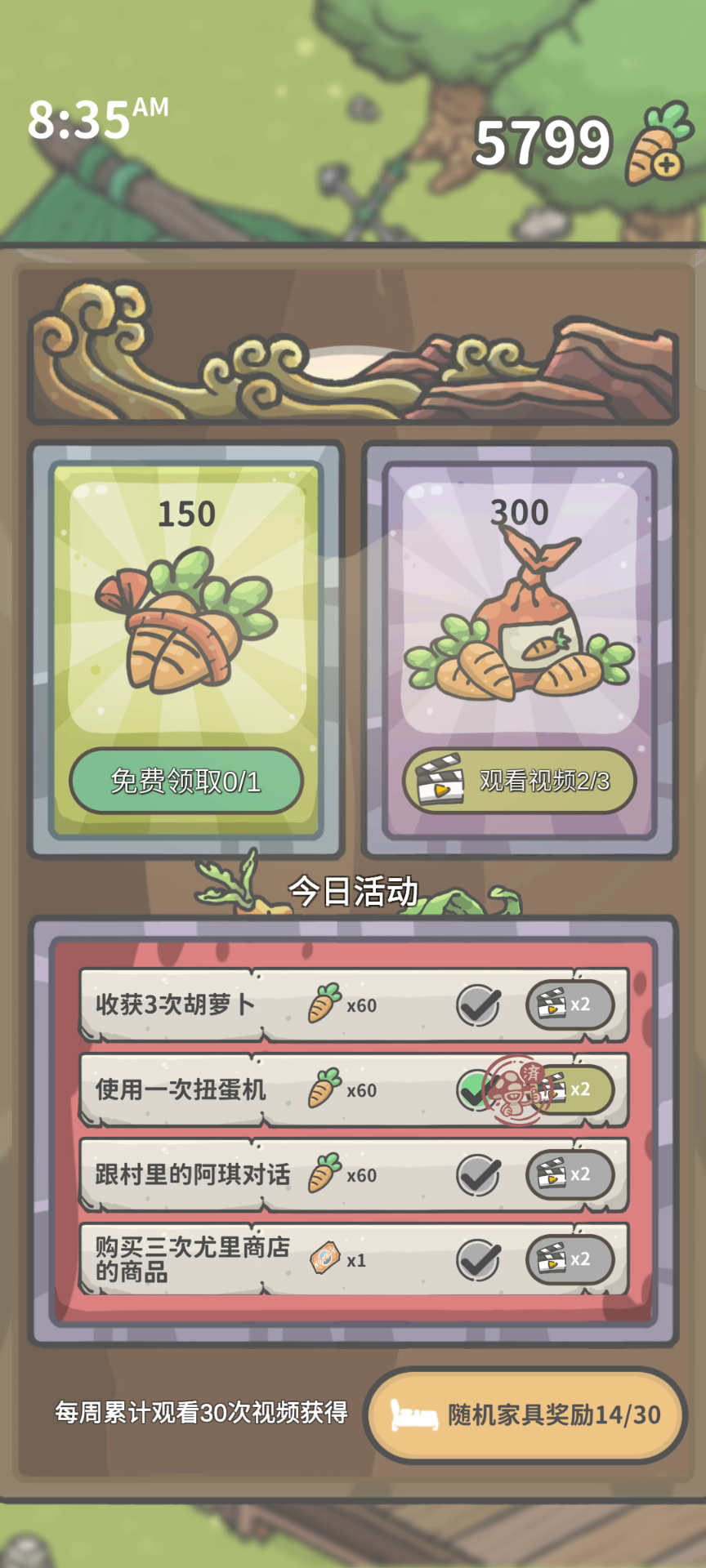The width and height of the screenshot is (706, 1568).
Task: Claim the free 150 carrots (免费领取0/1)
Action: (x=186, y=781)
